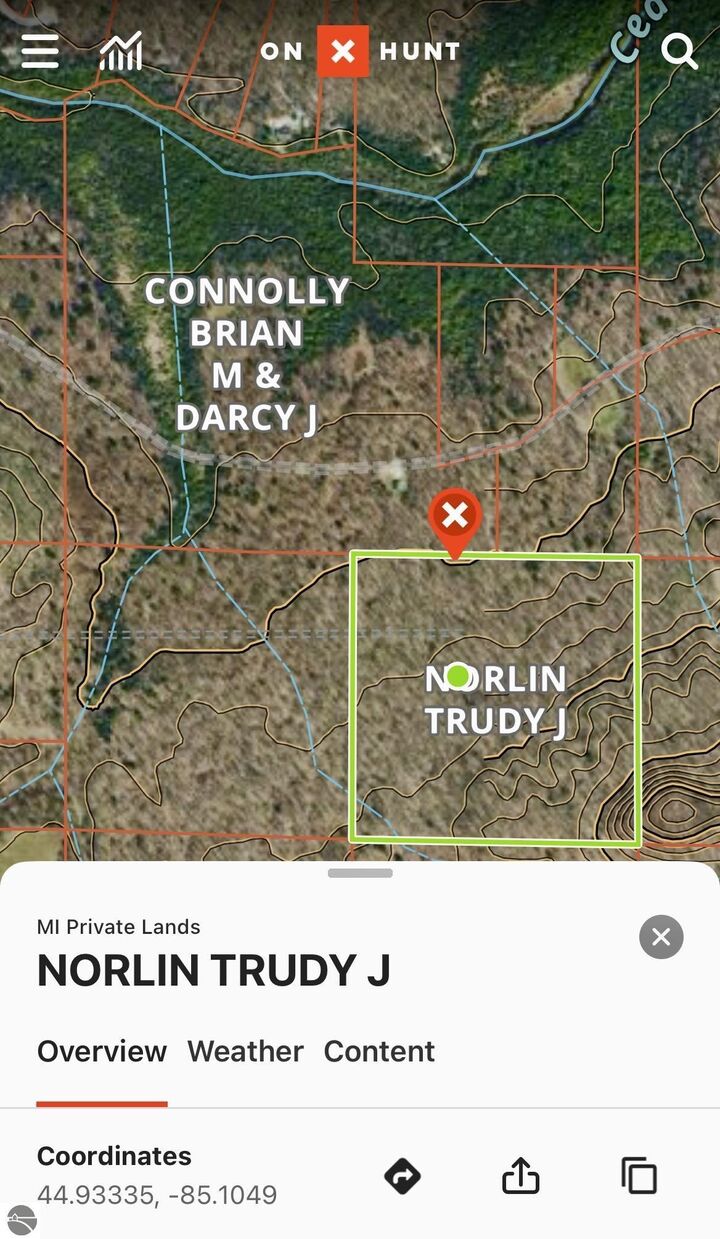The height and width of the screenshot is (1239, 720).
Task: Open map search
Action: 679,51
